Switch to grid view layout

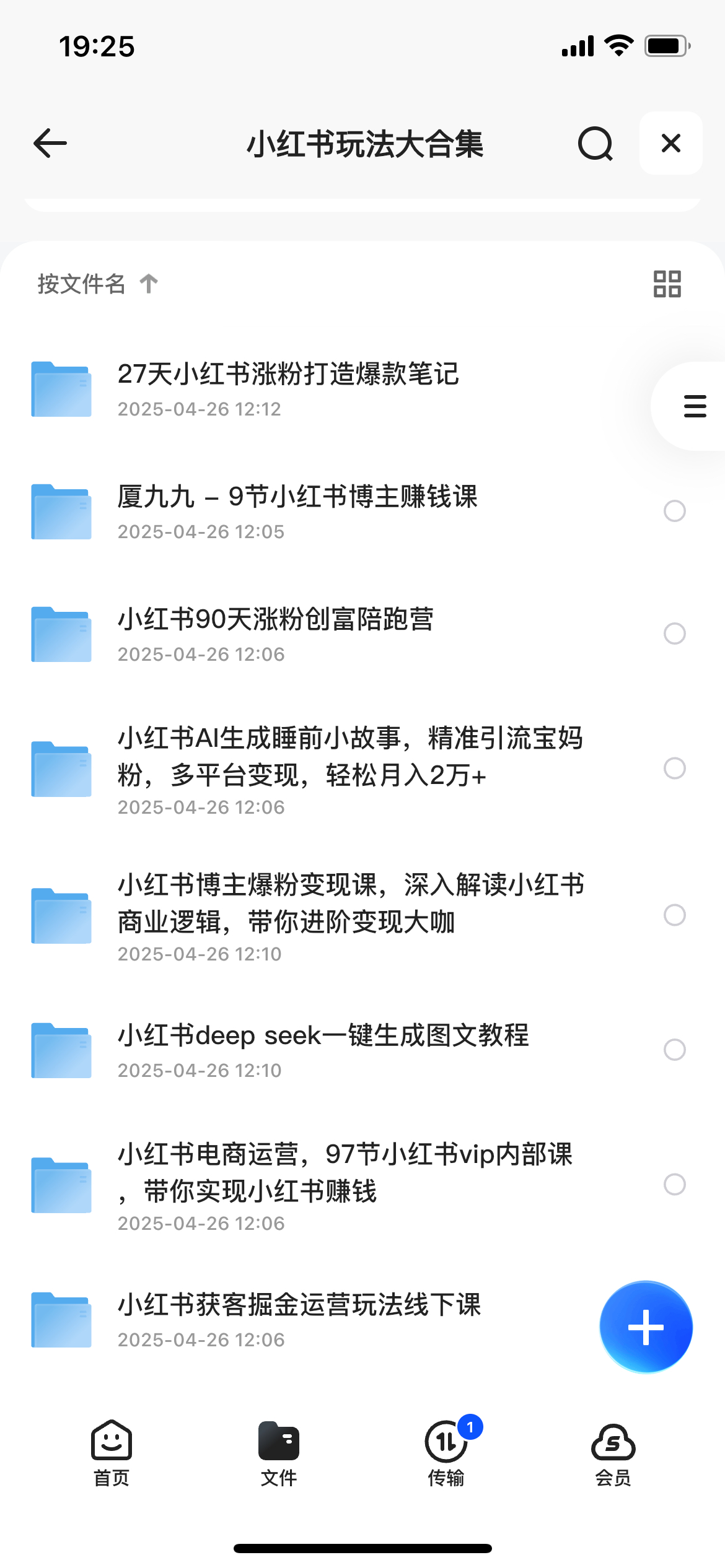pos(667,284)
